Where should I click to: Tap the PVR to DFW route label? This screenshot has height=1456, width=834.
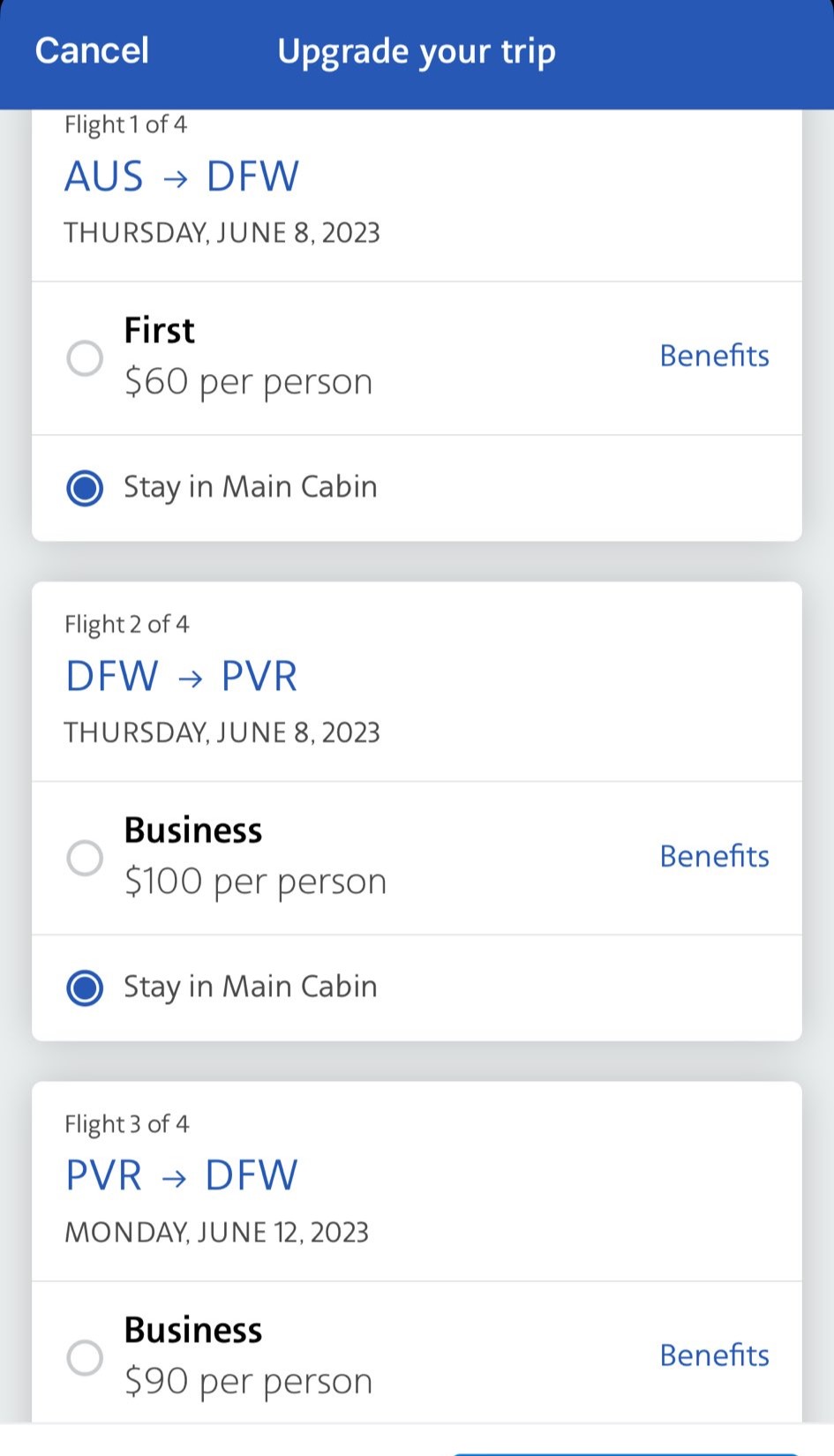(x=181, y=1175)
